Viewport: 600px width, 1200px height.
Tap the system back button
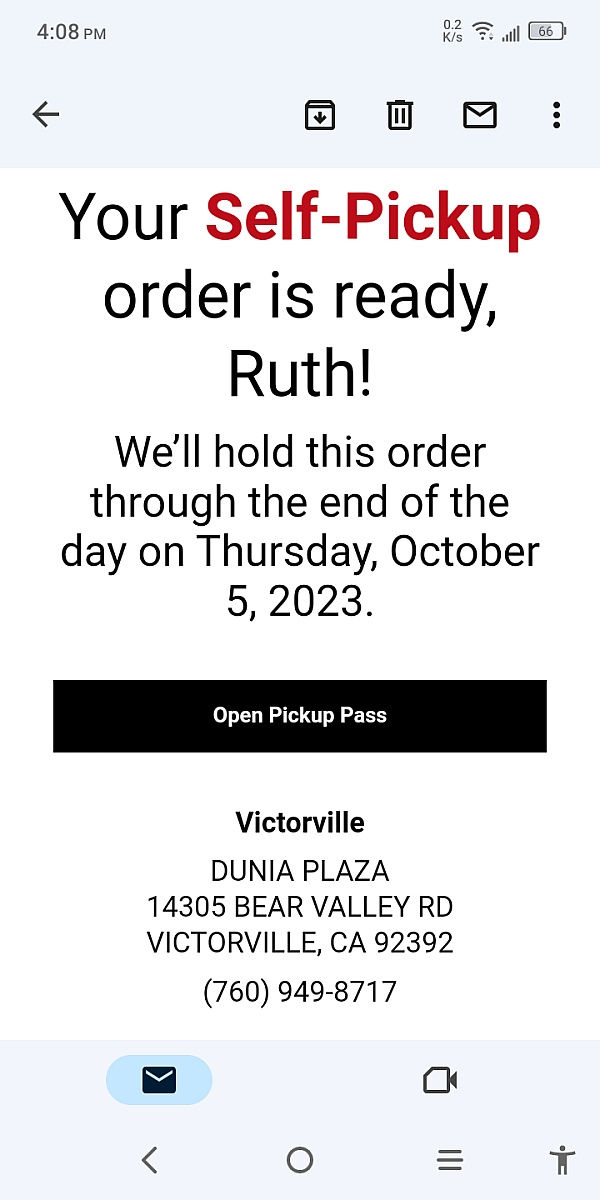point(150,1160)
